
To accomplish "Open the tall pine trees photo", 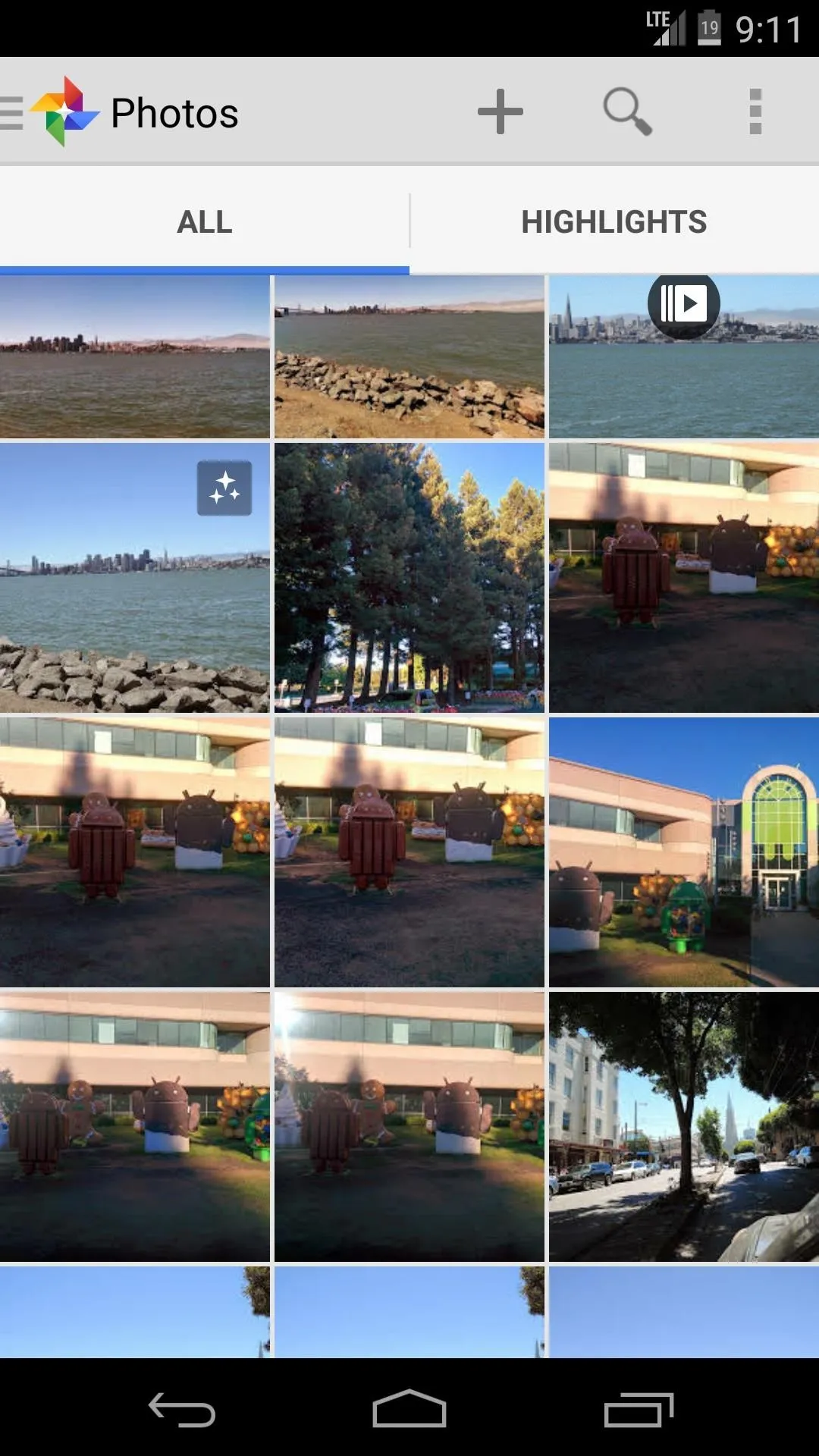I will click(x=409, y=578).
